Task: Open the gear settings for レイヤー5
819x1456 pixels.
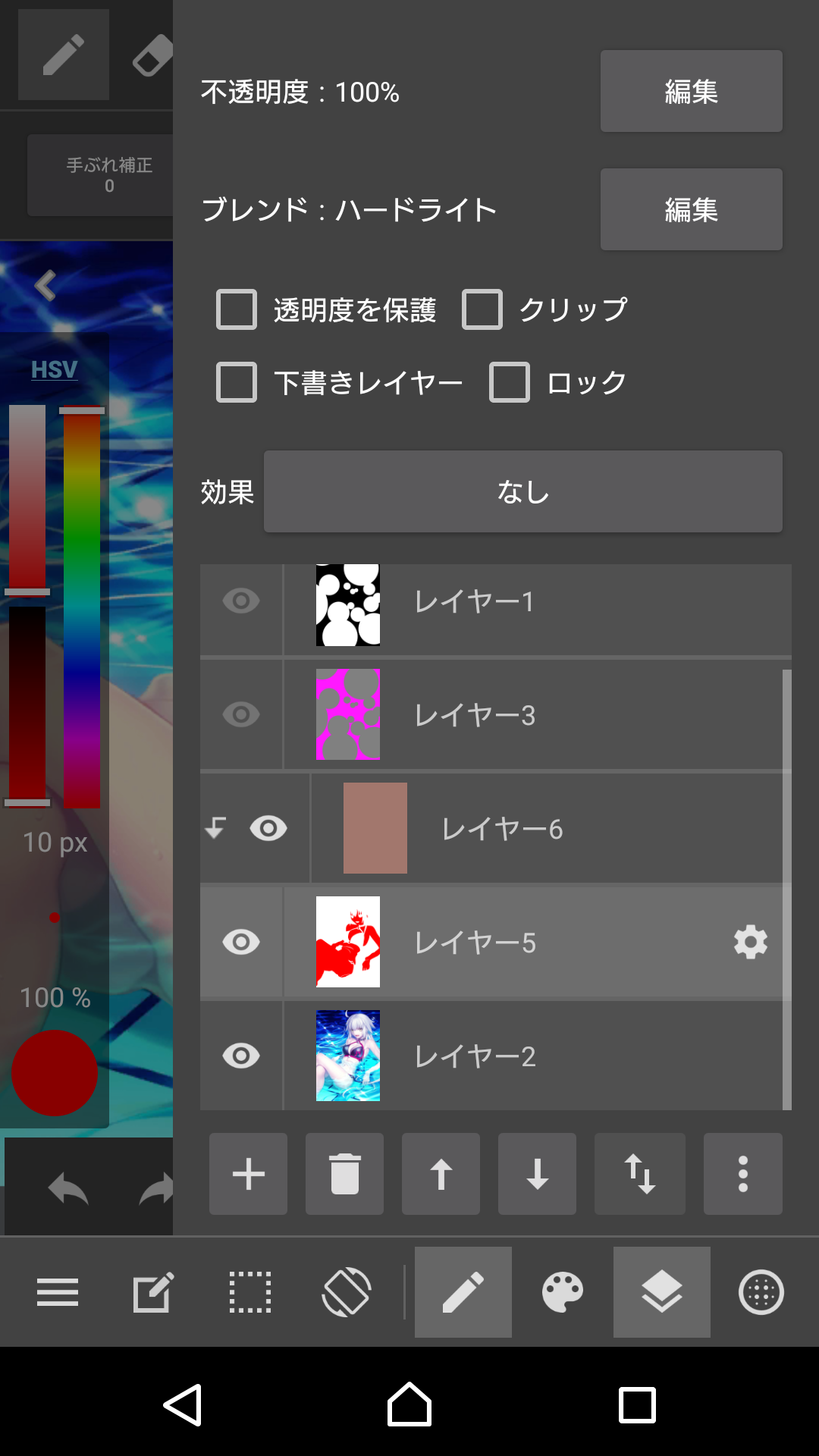Action: (751, 942)
